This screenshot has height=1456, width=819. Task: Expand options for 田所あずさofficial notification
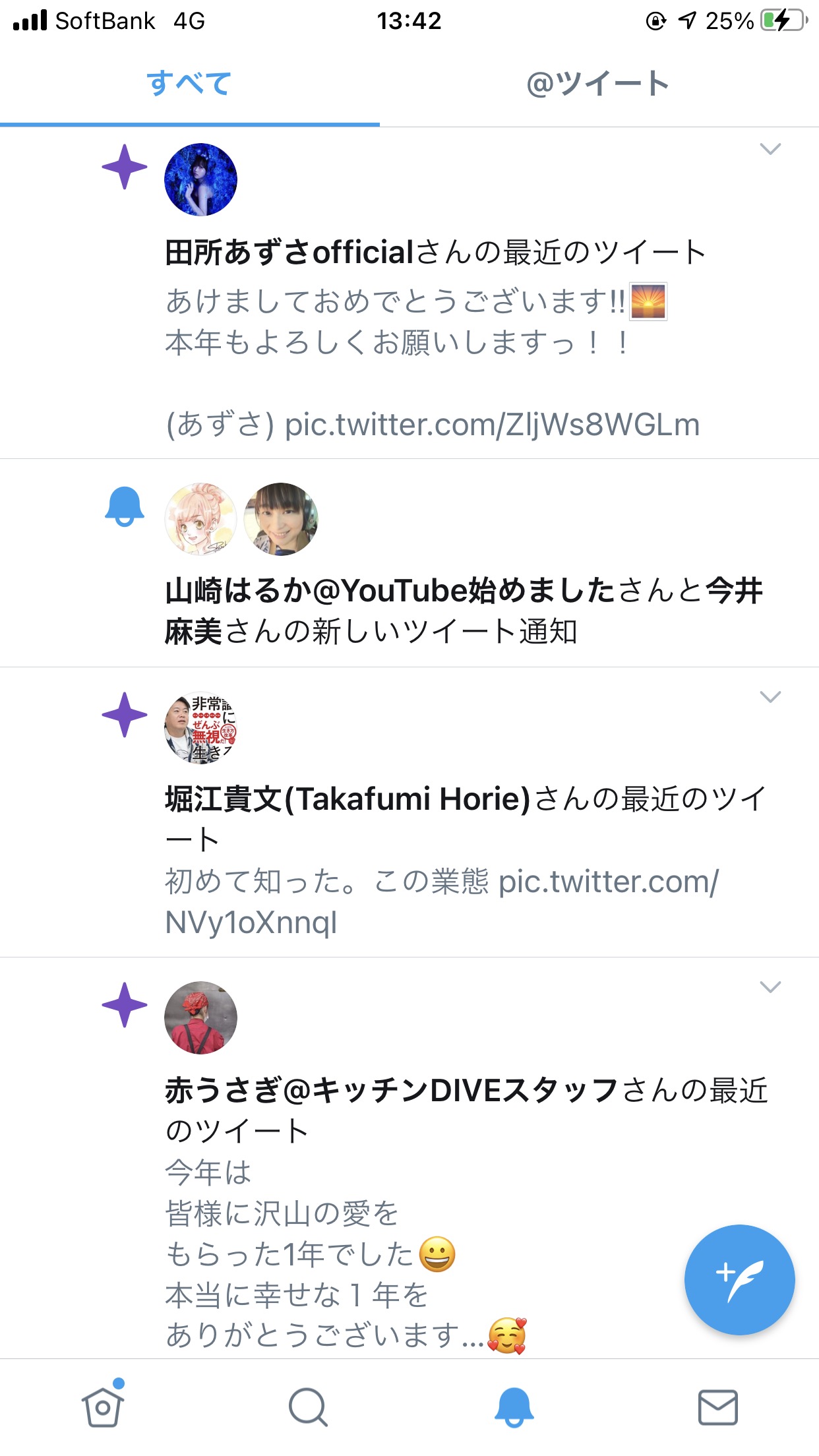point(770,149)
